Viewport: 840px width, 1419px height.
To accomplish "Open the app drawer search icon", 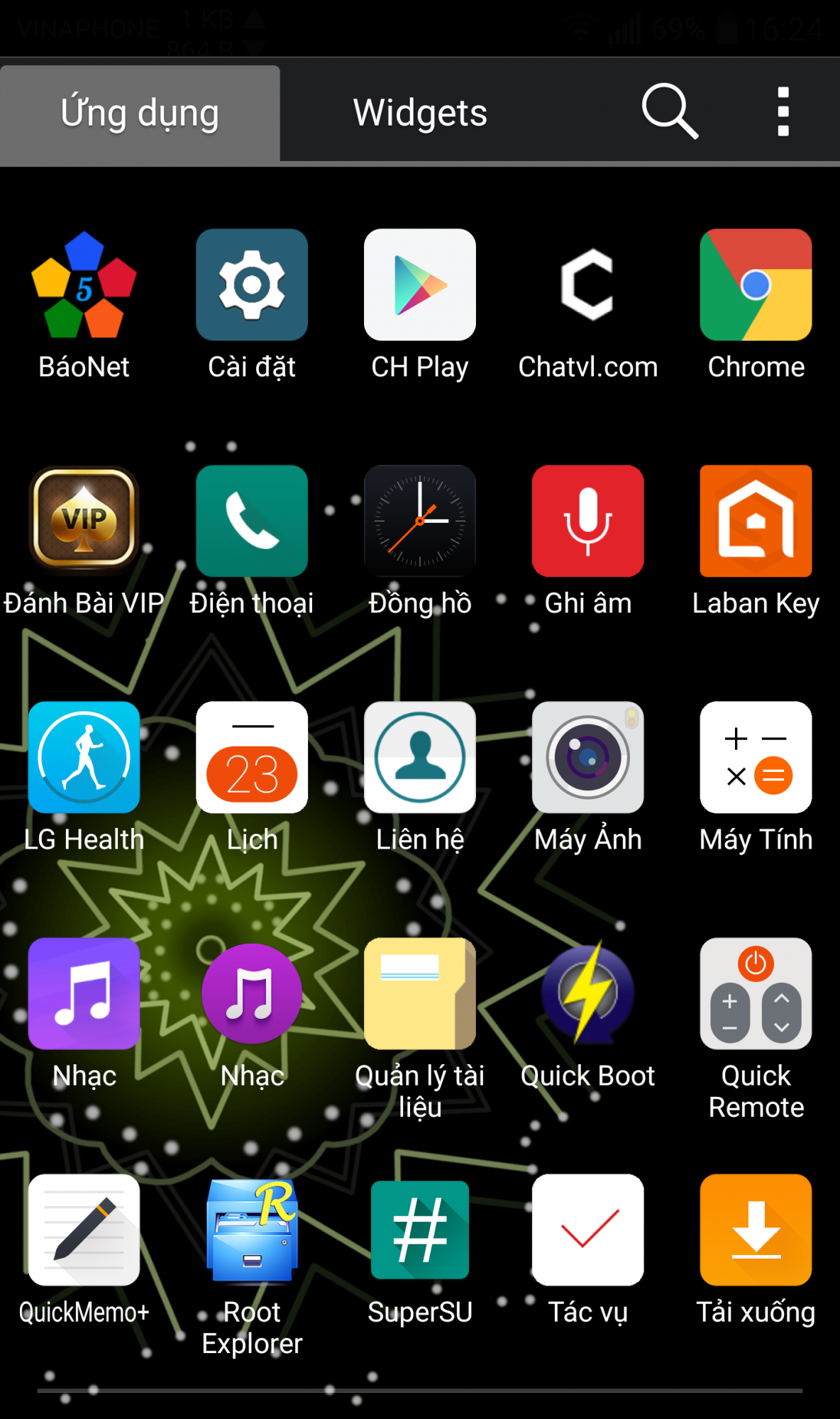I will tap(670, 111).
